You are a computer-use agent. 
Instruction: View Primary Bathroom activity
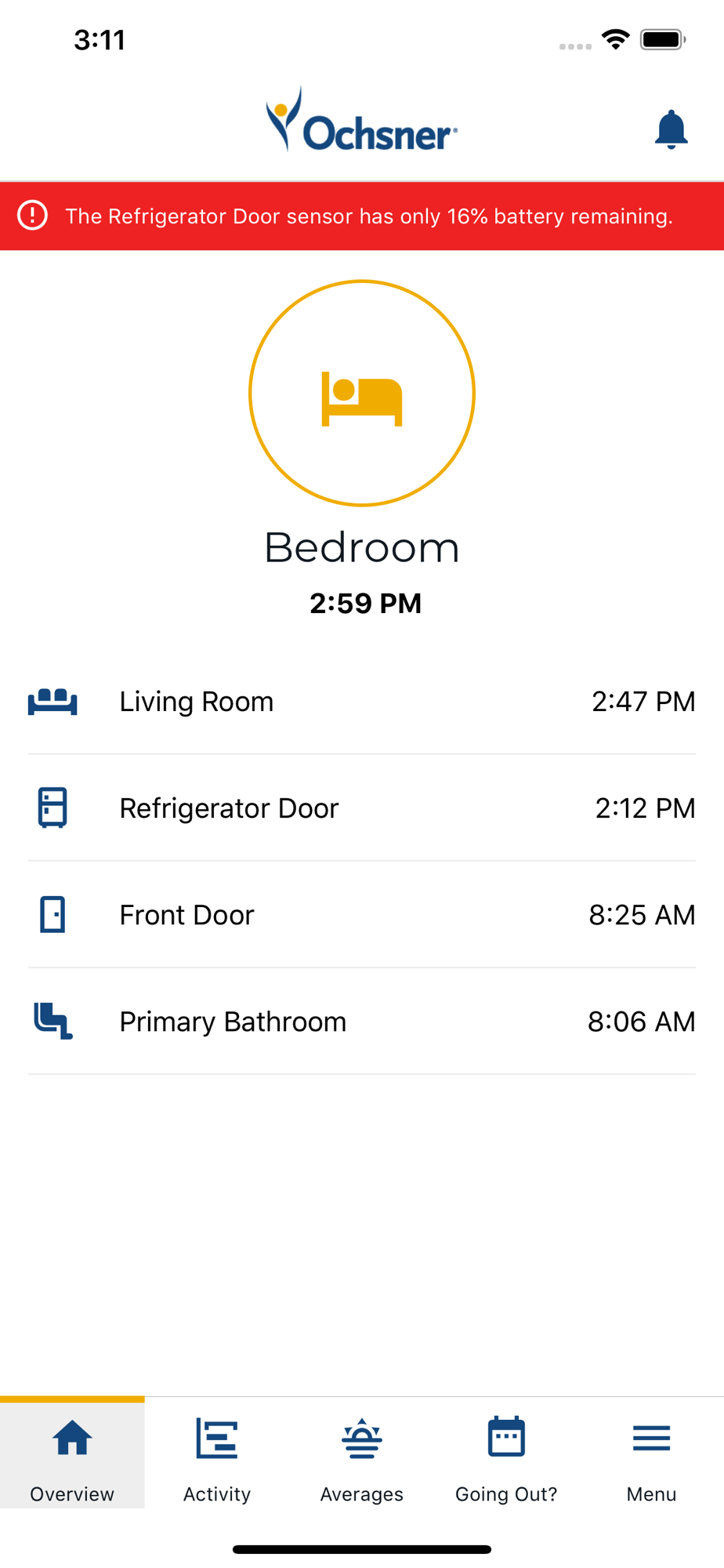[x=362, y=1022]
